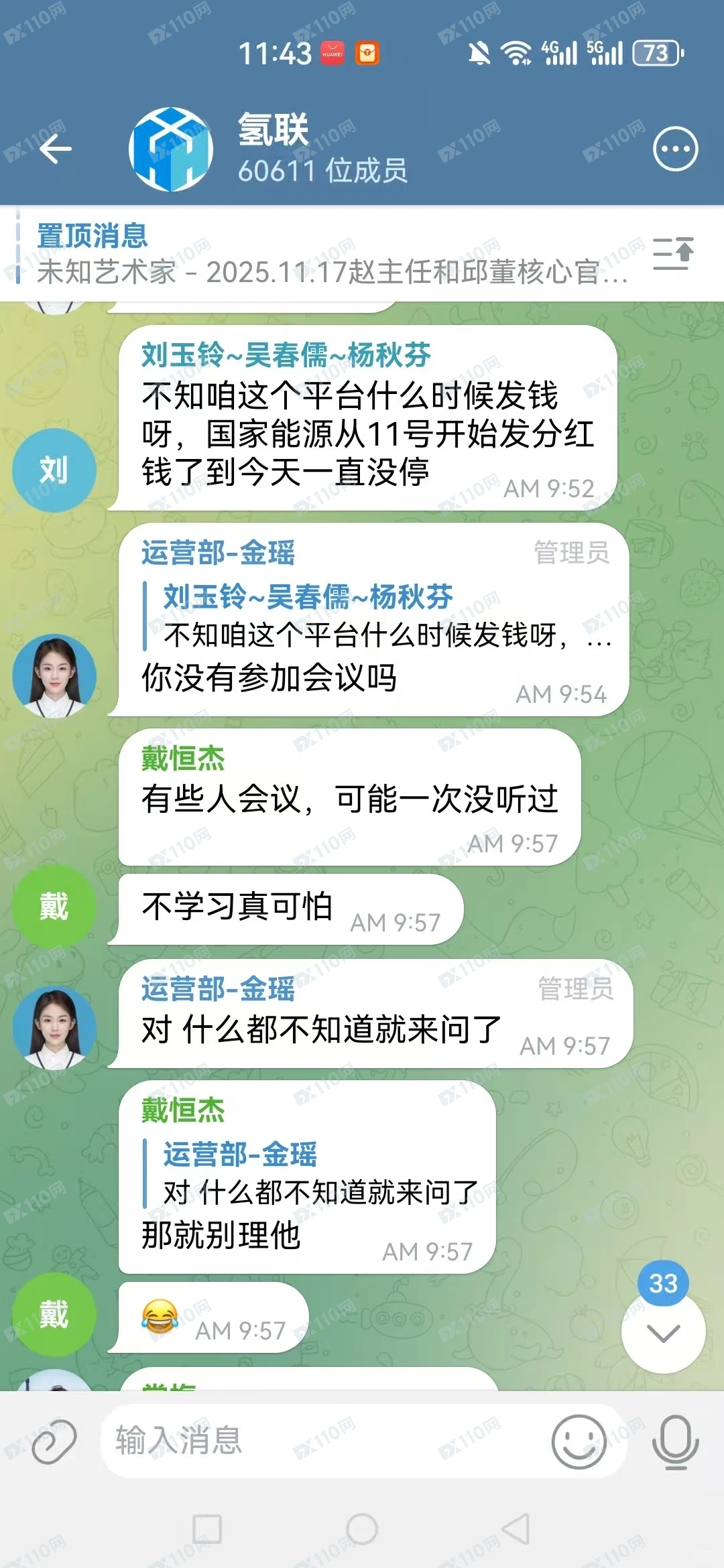Tap the attachment paperclip icon
The image size is (724, 1568).
click(54, 1441)
